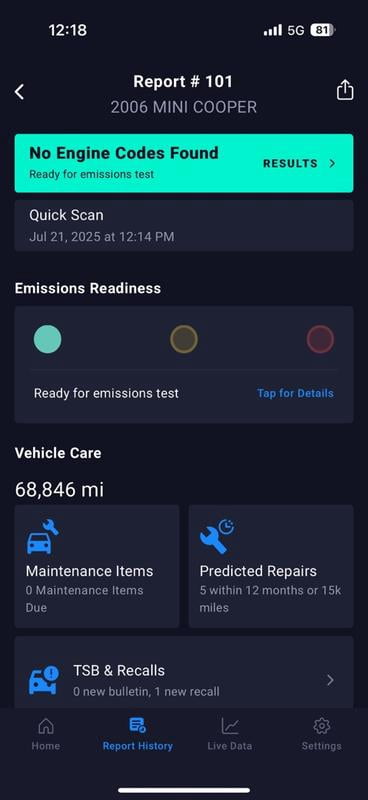Open the Maintenance Items card
This screenshot has height=800, width=368.
[97, 566]
